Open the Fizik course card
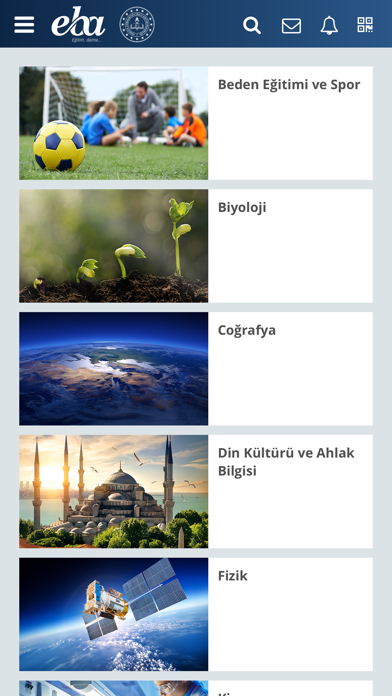Viewport: 392px width, 696px height. click(196, 614)
